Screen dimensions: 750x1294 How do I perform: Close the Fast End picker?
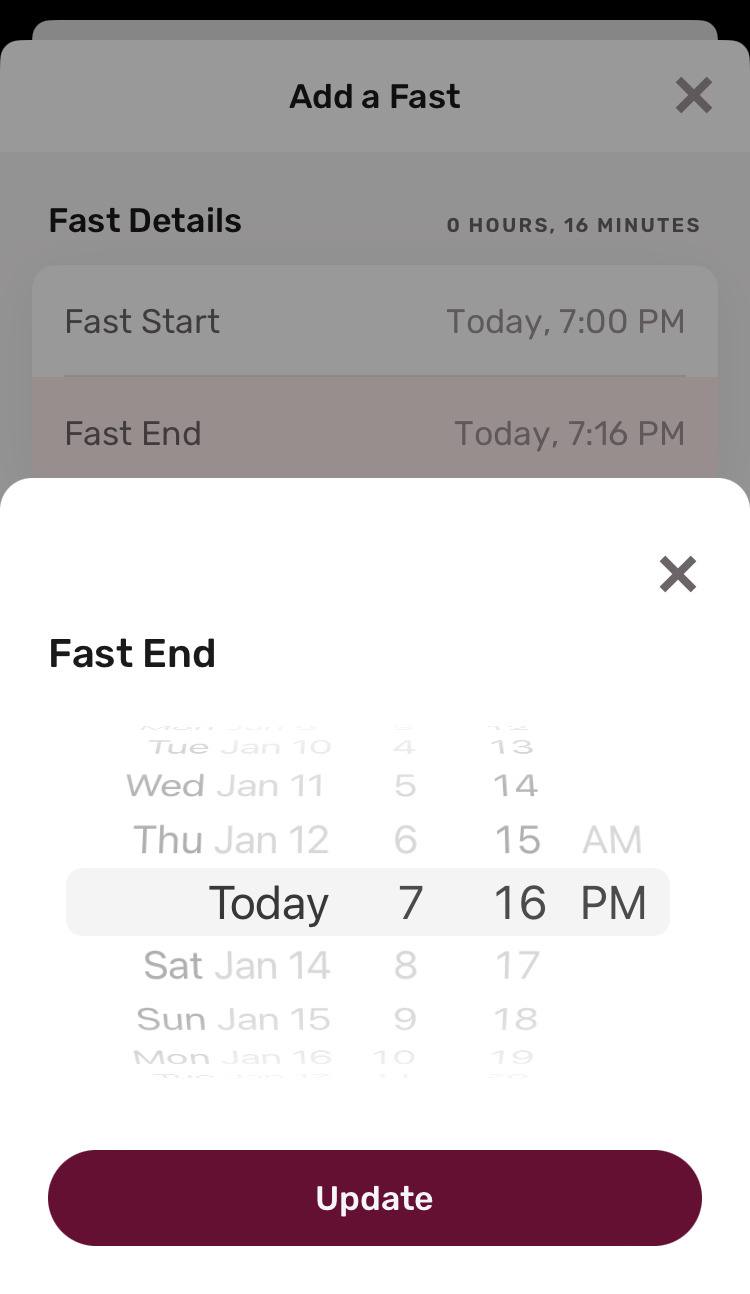coord(677,574)
